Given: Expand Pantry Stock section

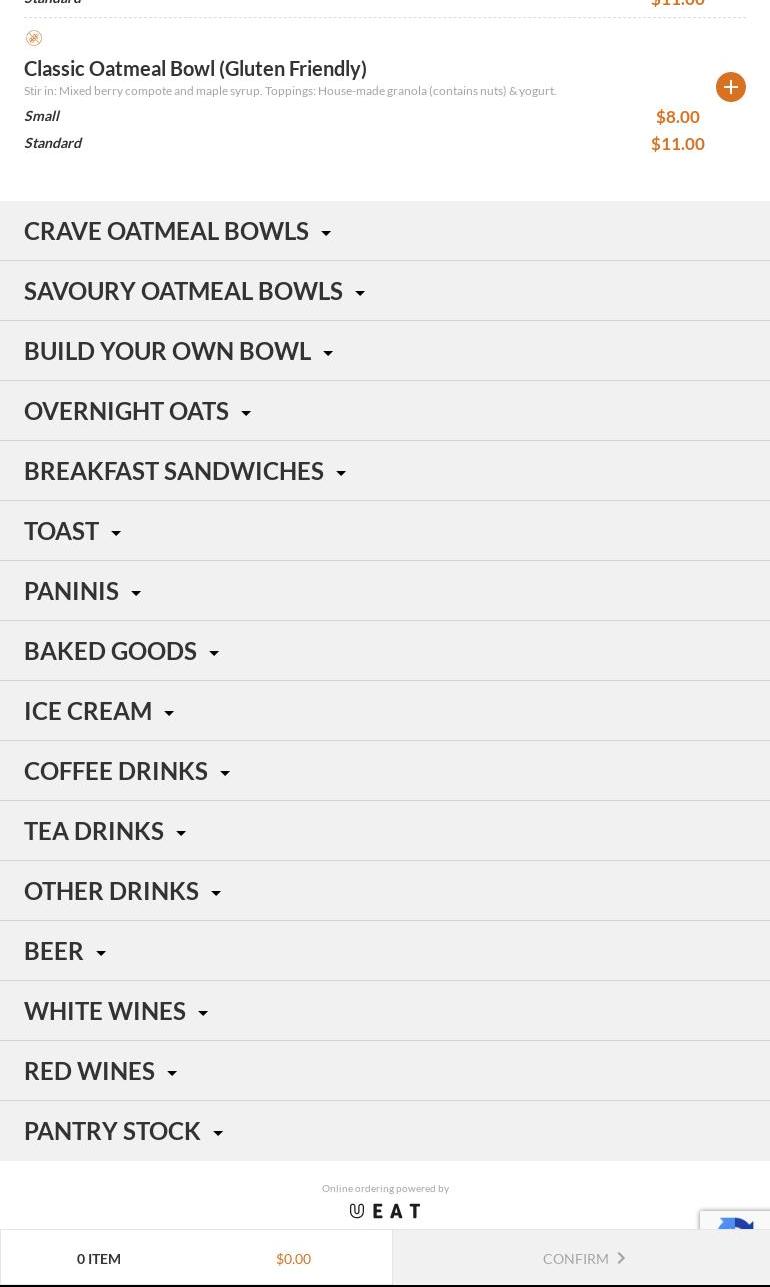Looking at the screenshot, I should click(x=123, y=1131).
